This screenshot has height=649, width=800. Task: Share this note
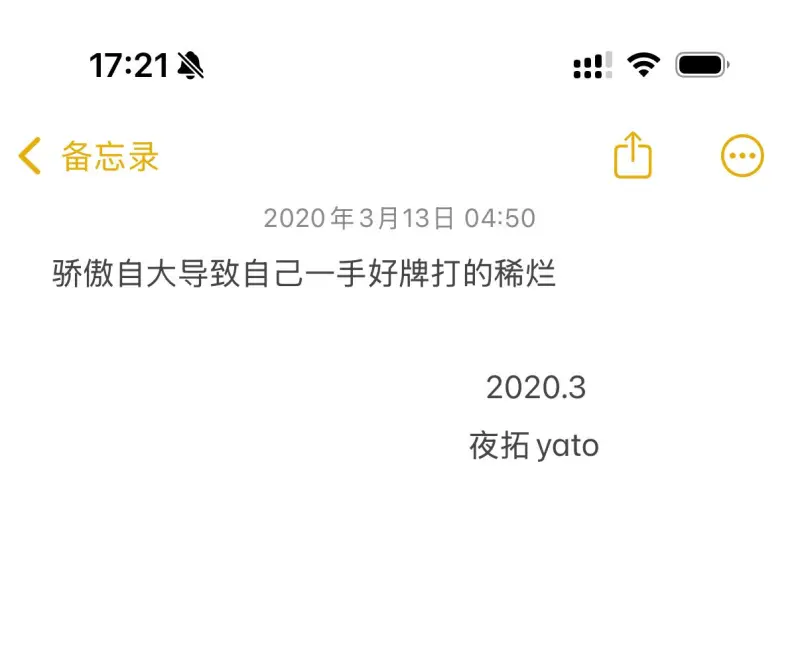click(632, 156)
